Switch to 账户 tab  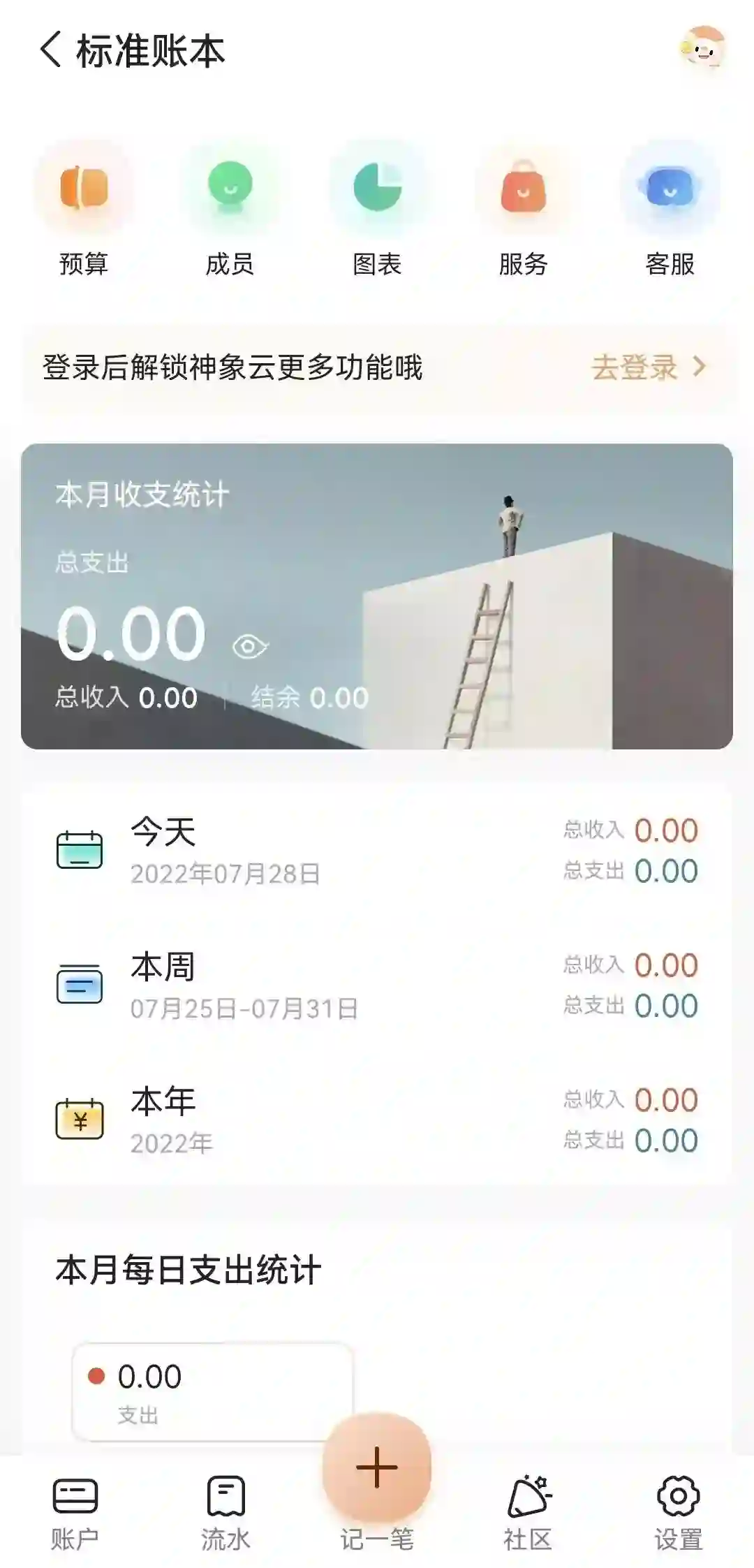pos(75,1512)
